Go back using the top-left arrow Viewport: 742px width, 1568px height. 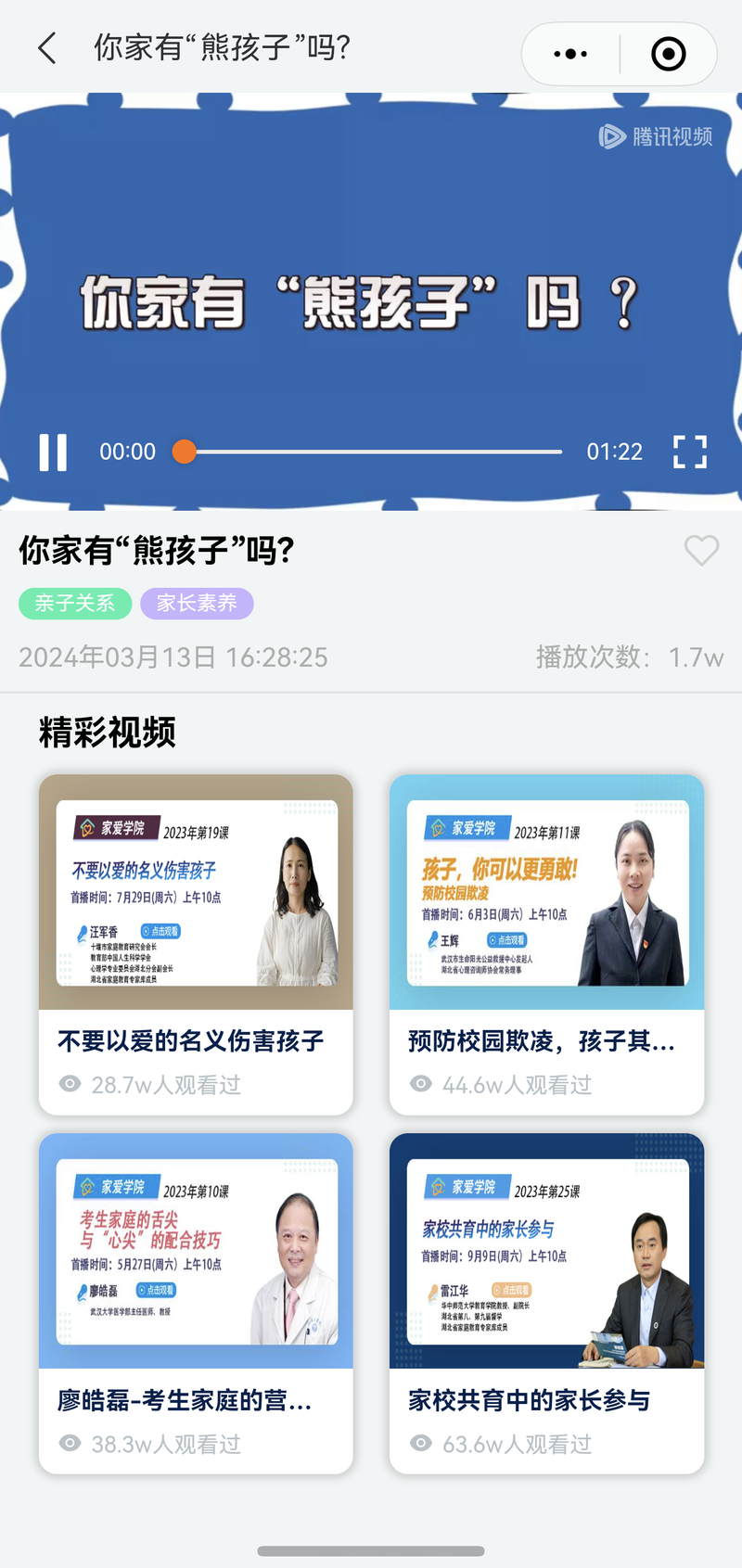coord(47,48)
